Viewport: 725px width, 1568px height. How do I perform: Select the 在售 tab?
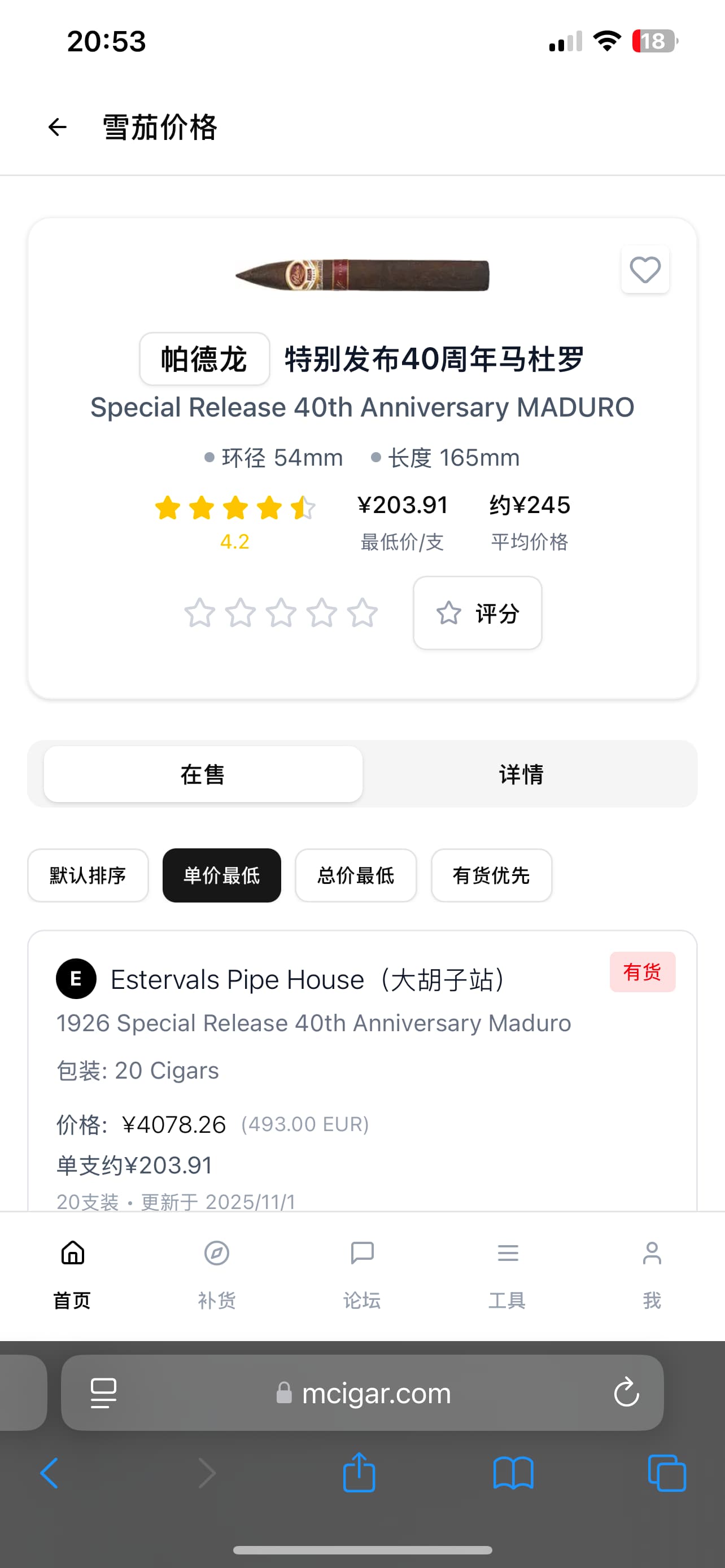pyautogui.click(x=203, y=774)
